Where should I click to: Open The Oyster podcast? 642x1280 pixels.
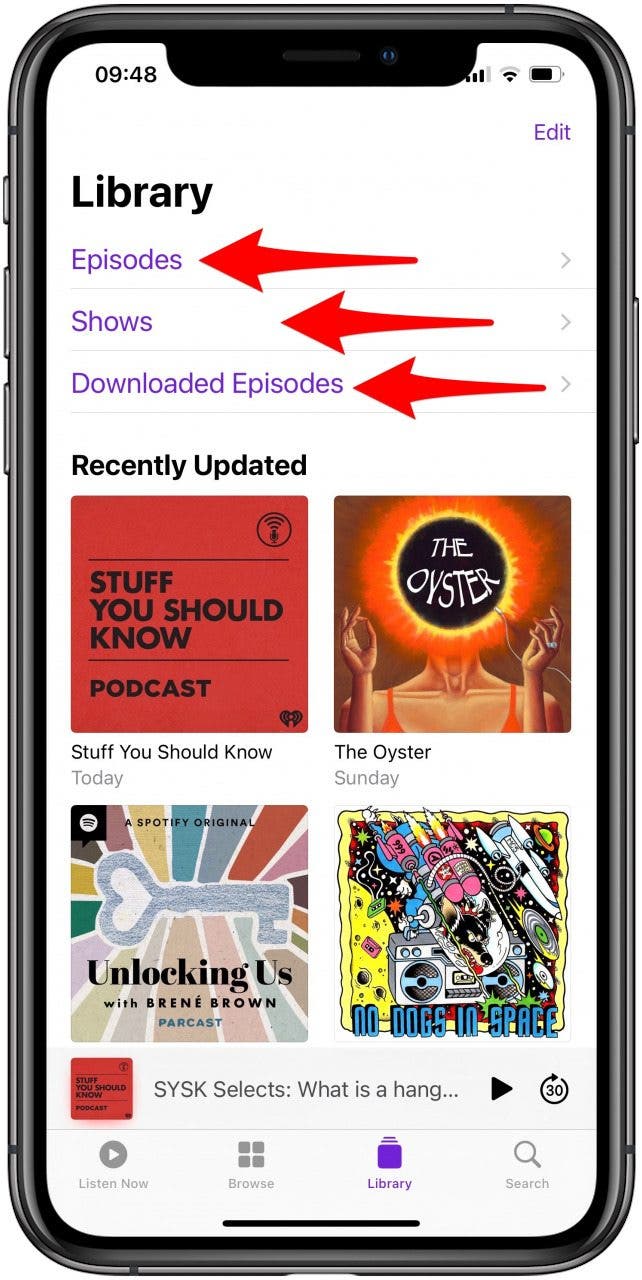click(452, 614)
